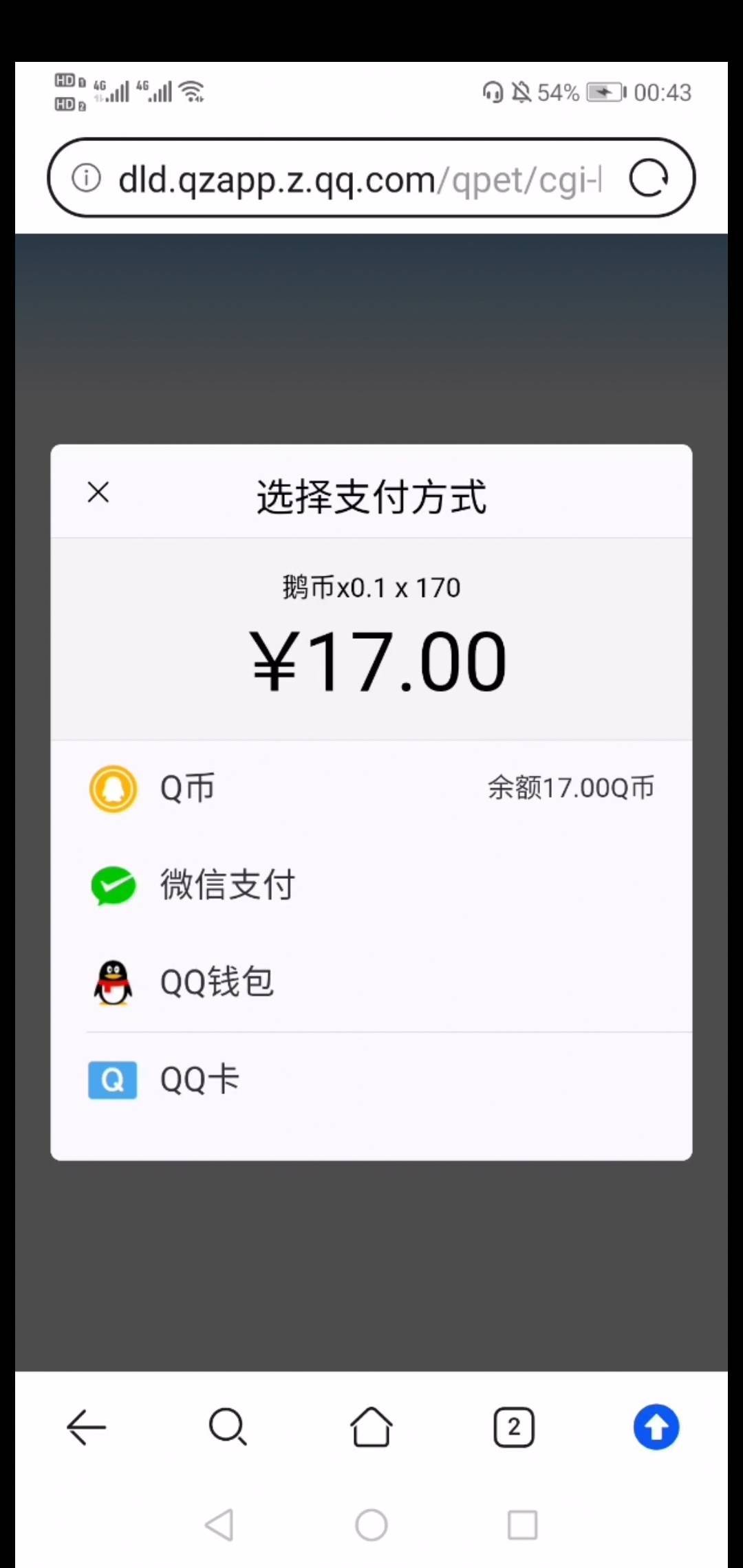Reload the page with refresh icon
The width and height of the screenshot is (743, 1568).
(649, 179)
